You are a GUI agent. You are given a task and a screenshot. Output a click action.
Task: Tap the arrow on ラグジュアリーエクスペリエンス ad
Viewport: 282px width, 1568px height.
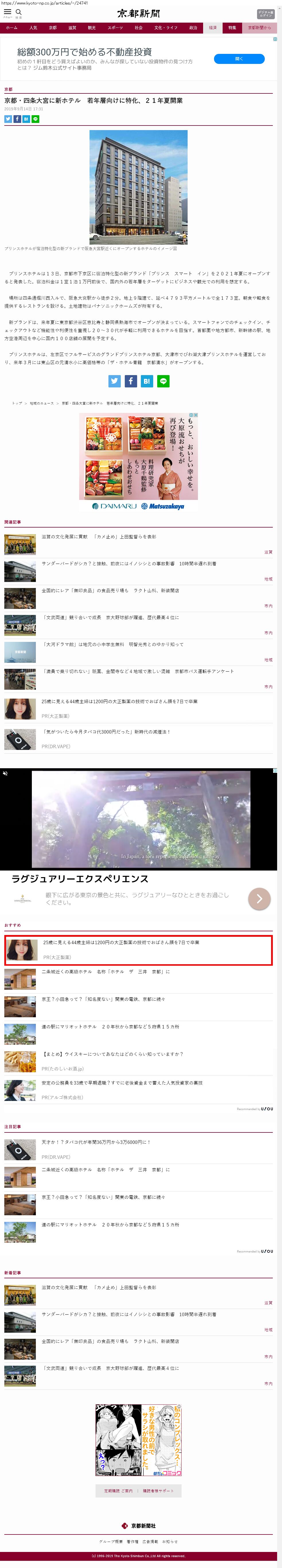[259, 898]
